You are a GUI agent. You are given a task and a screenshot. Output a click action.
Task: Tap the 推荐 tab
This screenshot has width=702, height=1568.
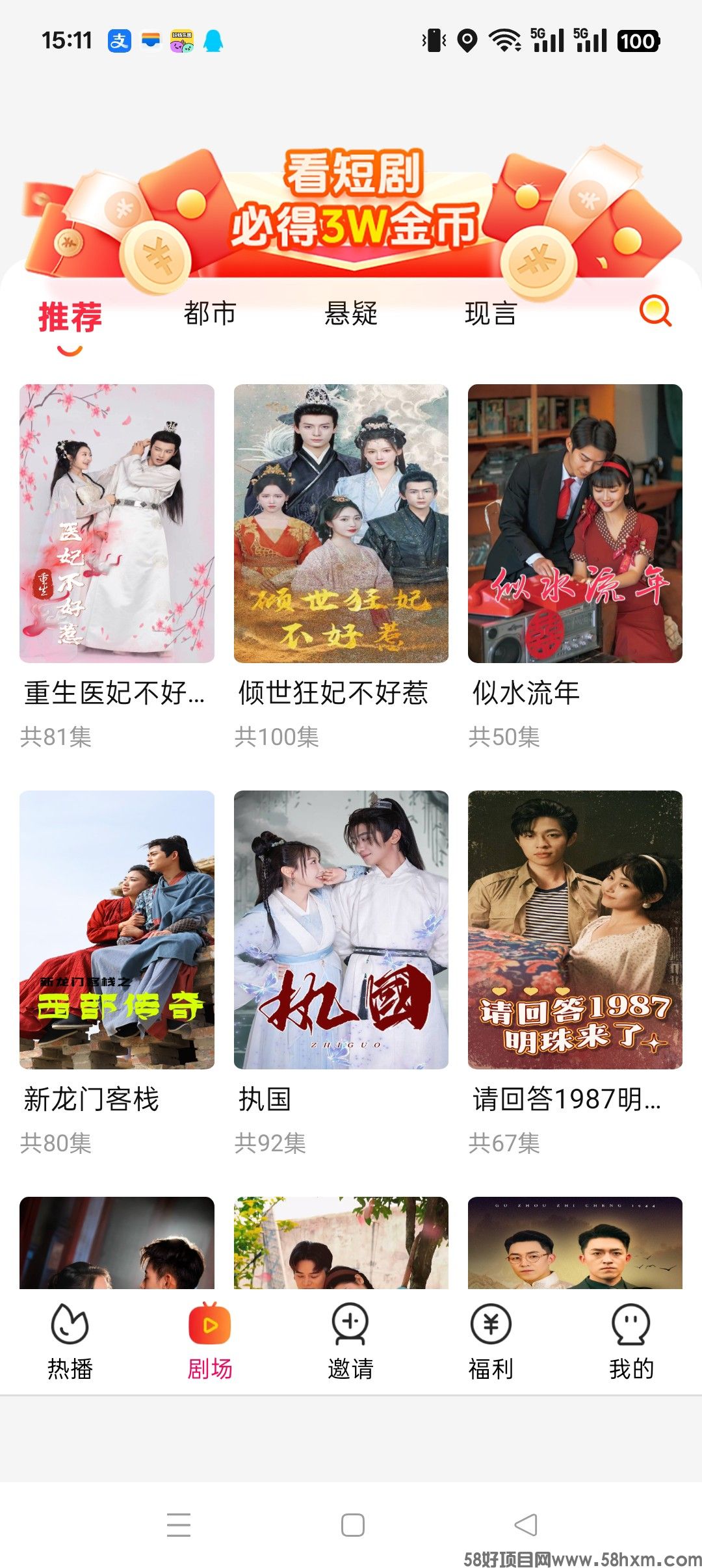click(70, 317)
